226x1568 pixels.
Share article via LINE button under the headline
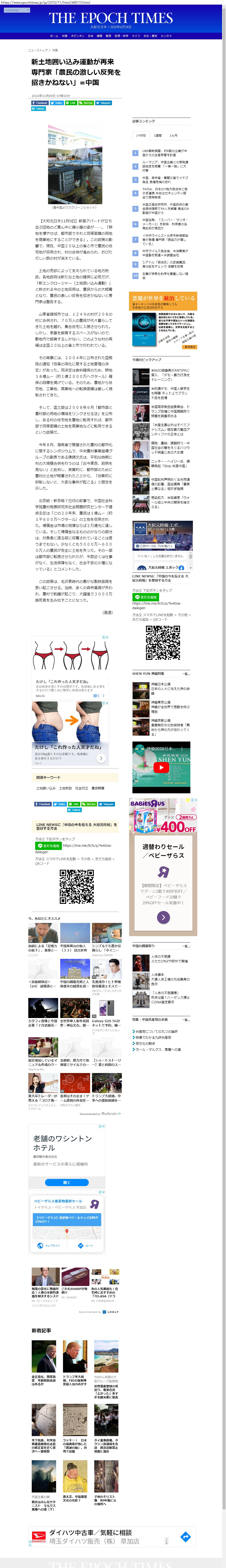[72, 103]
